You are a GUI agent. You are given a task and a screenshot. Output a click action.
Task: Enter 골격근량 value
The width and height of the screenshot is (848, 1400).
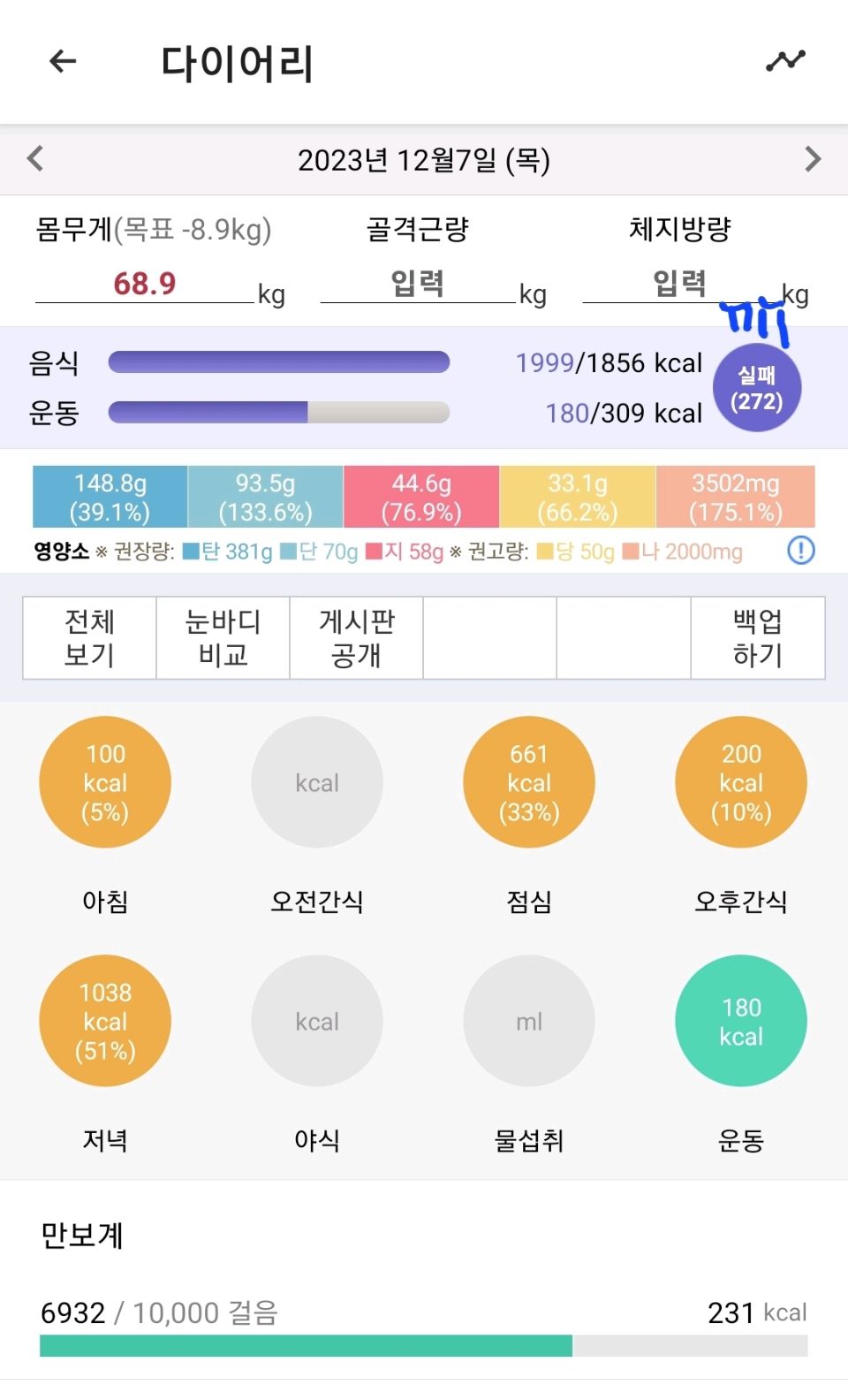(417, 284)
